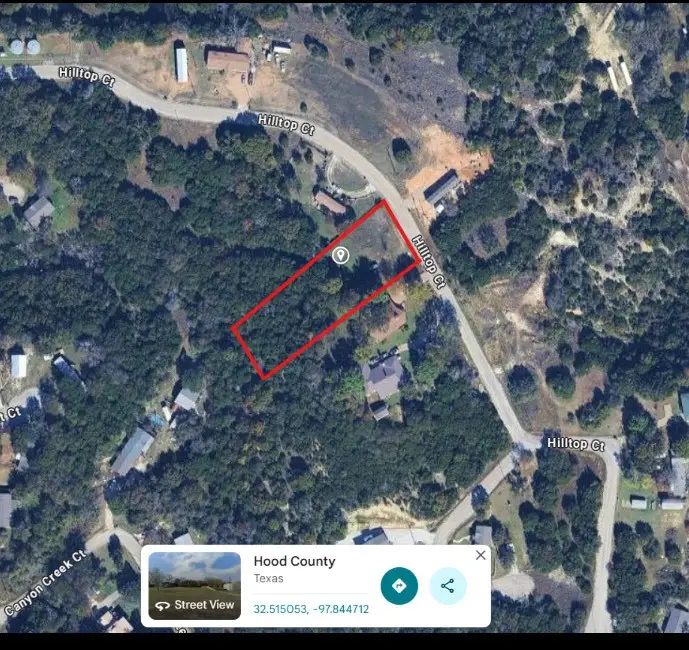
Task: Tap the location pin marker on map
Action: point(340,256)
